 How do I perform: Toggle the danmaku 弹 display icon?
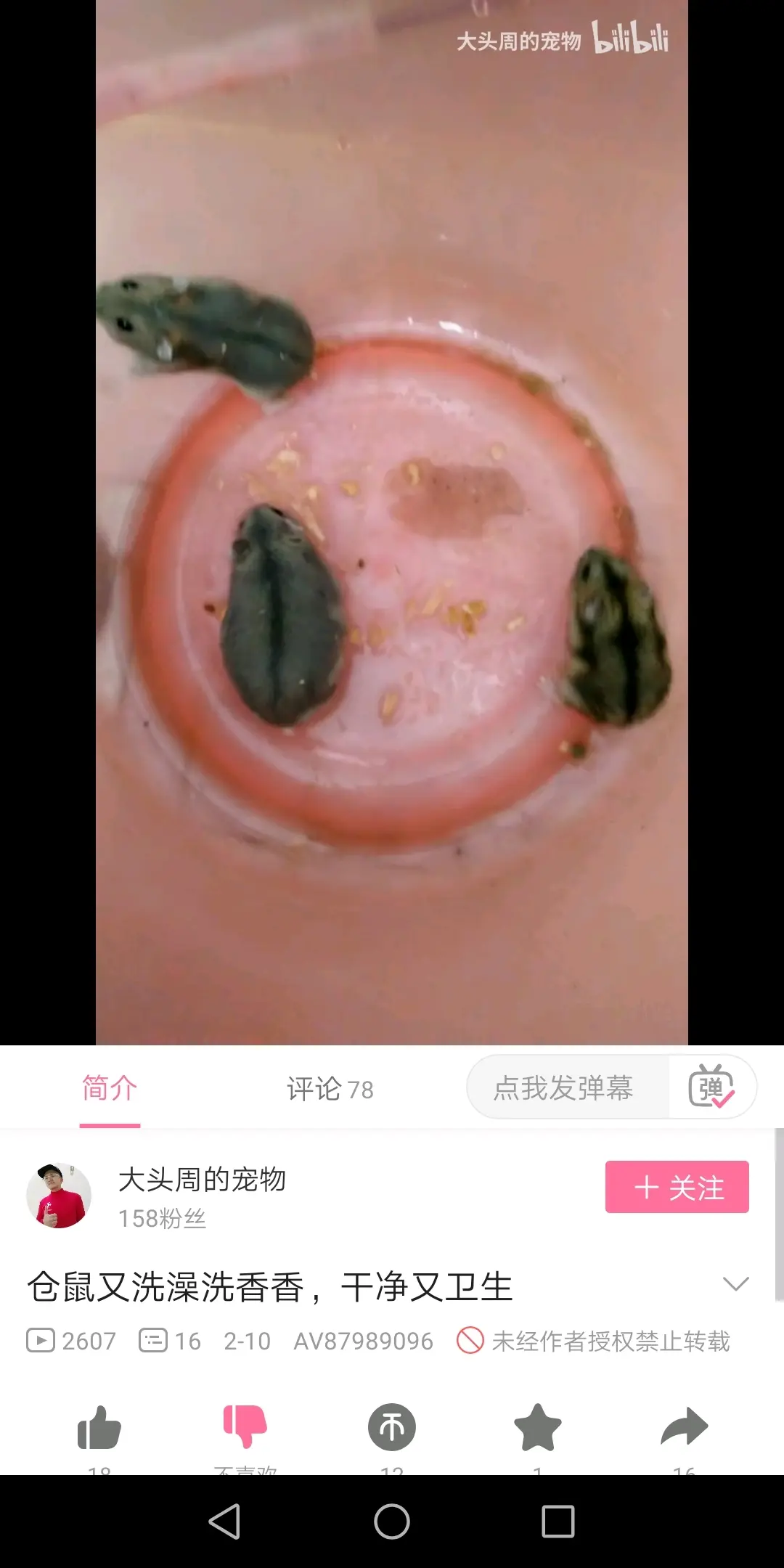tap(711, 1087)
